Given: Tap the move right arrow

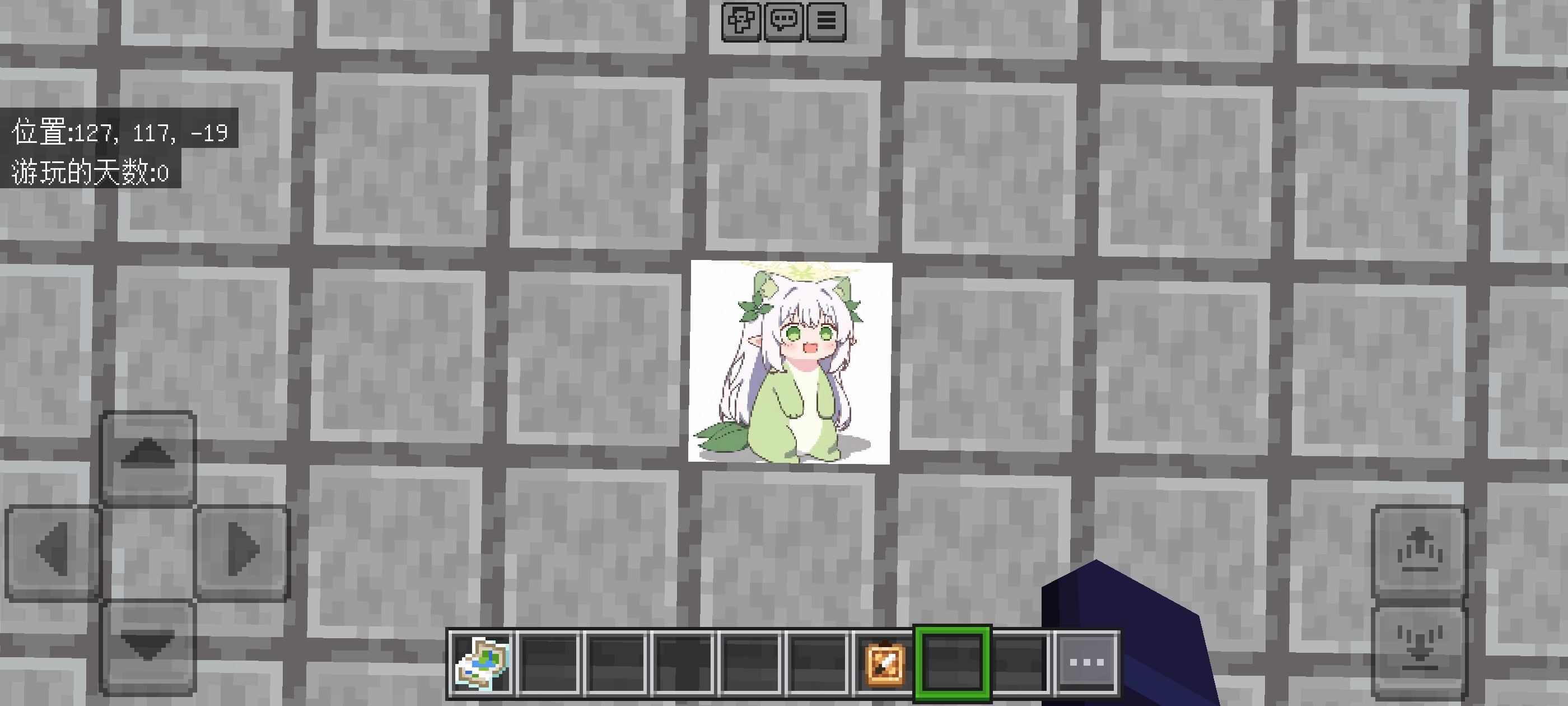Looking at the screenshot, I should click(x=242, y=550).
